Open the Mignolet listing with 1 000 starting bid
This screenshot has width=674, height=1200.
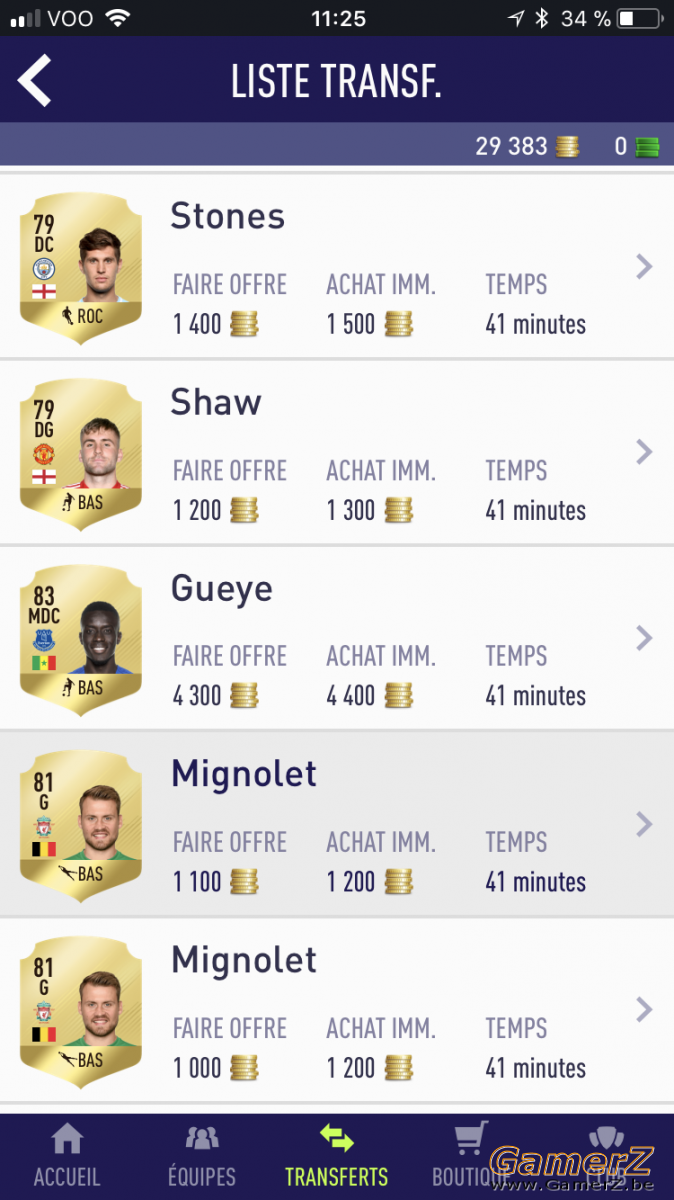(337, 1010)
